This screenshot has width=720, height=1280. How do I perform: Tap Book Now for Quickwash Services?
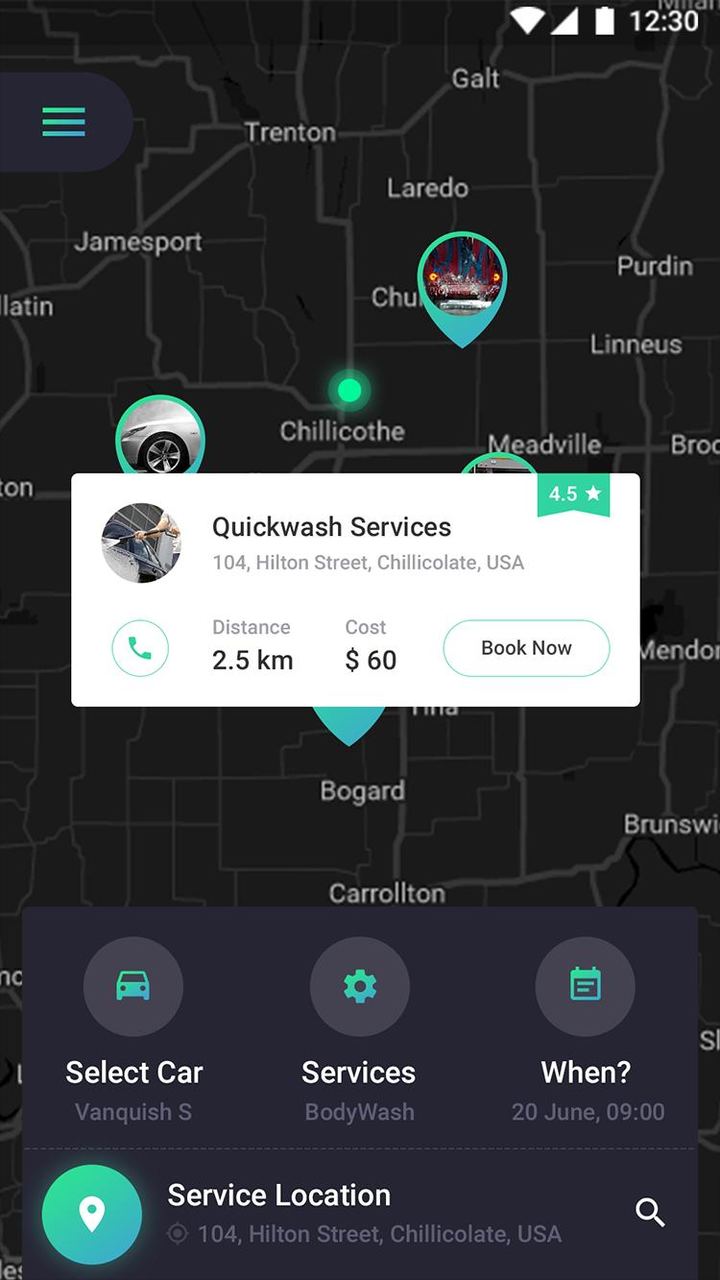(x=526, y=648)
